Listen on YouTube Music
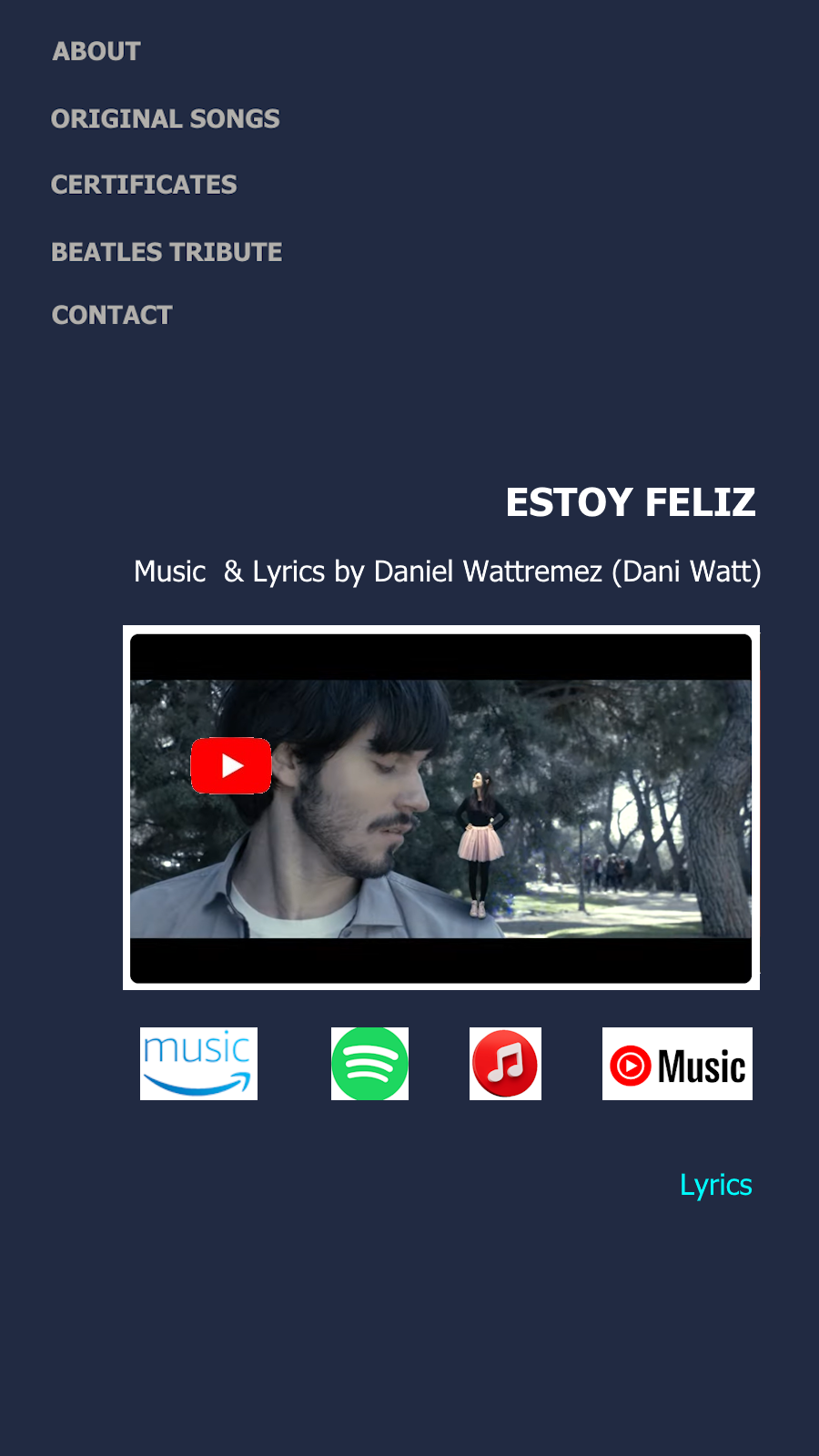This screenshot has width=819, height=1456. coord(677,1064)
